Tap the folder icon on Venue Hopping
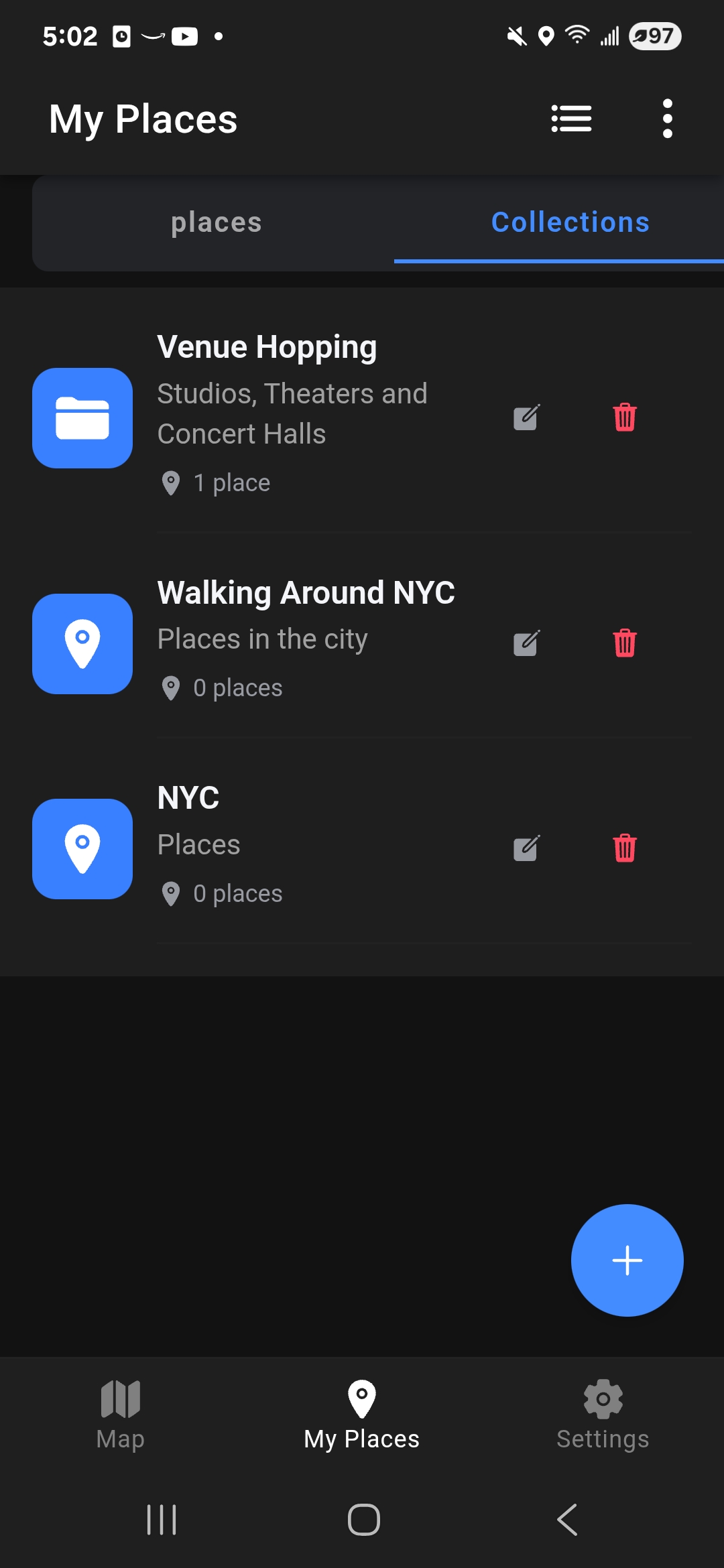This screenshot has height=1568, width=724. 82,417
